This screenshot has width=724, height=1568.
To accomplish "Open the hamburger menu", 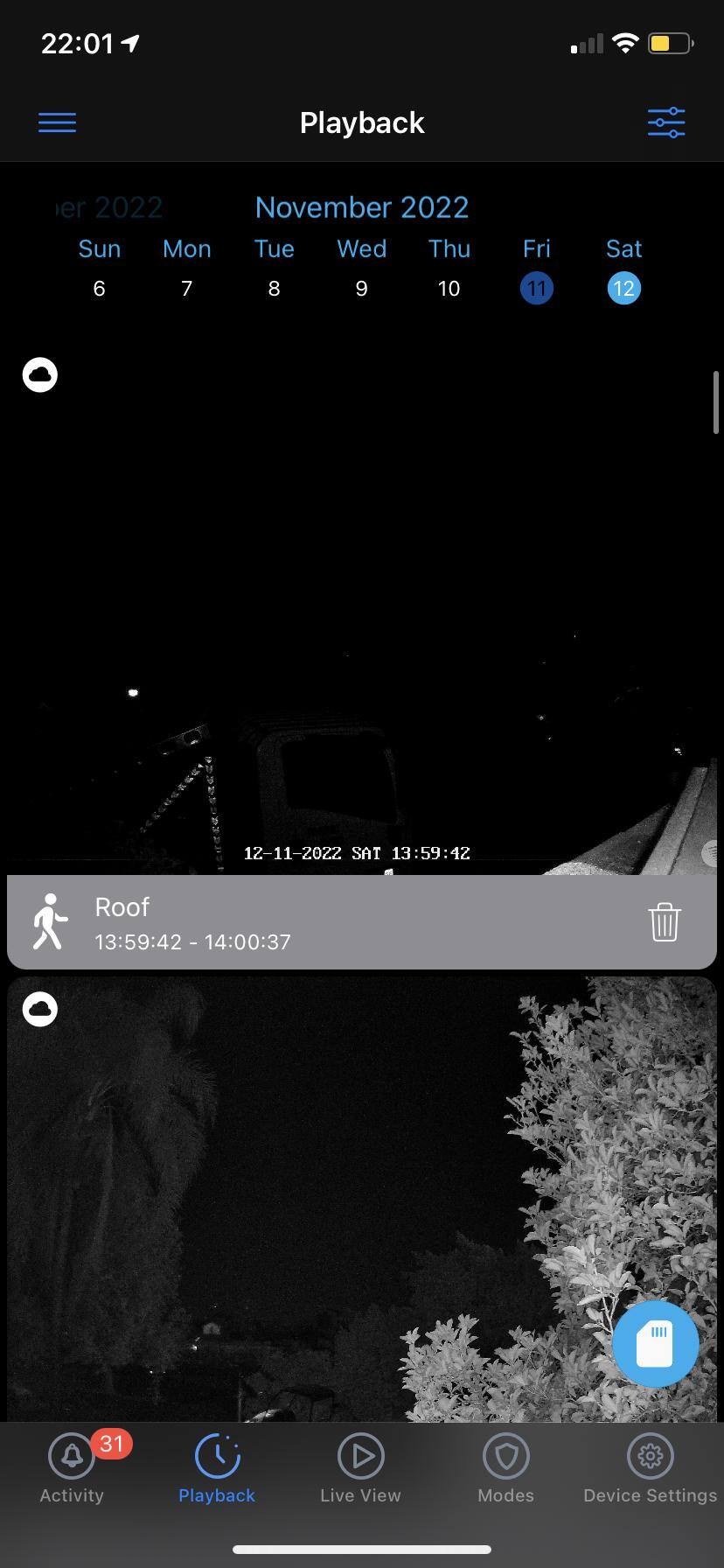I will (x=57, y=122).
